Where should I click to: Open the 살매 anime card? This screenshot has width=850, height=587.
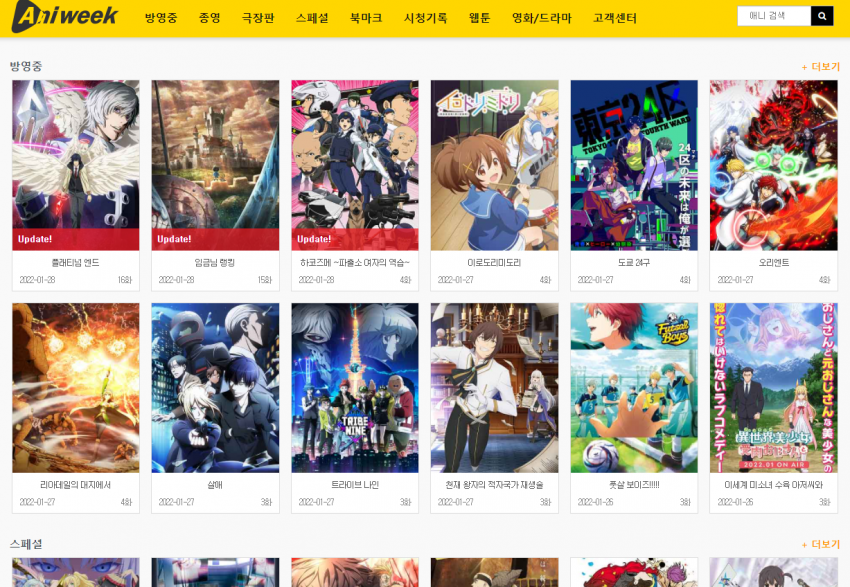click(x=215, y=388)
